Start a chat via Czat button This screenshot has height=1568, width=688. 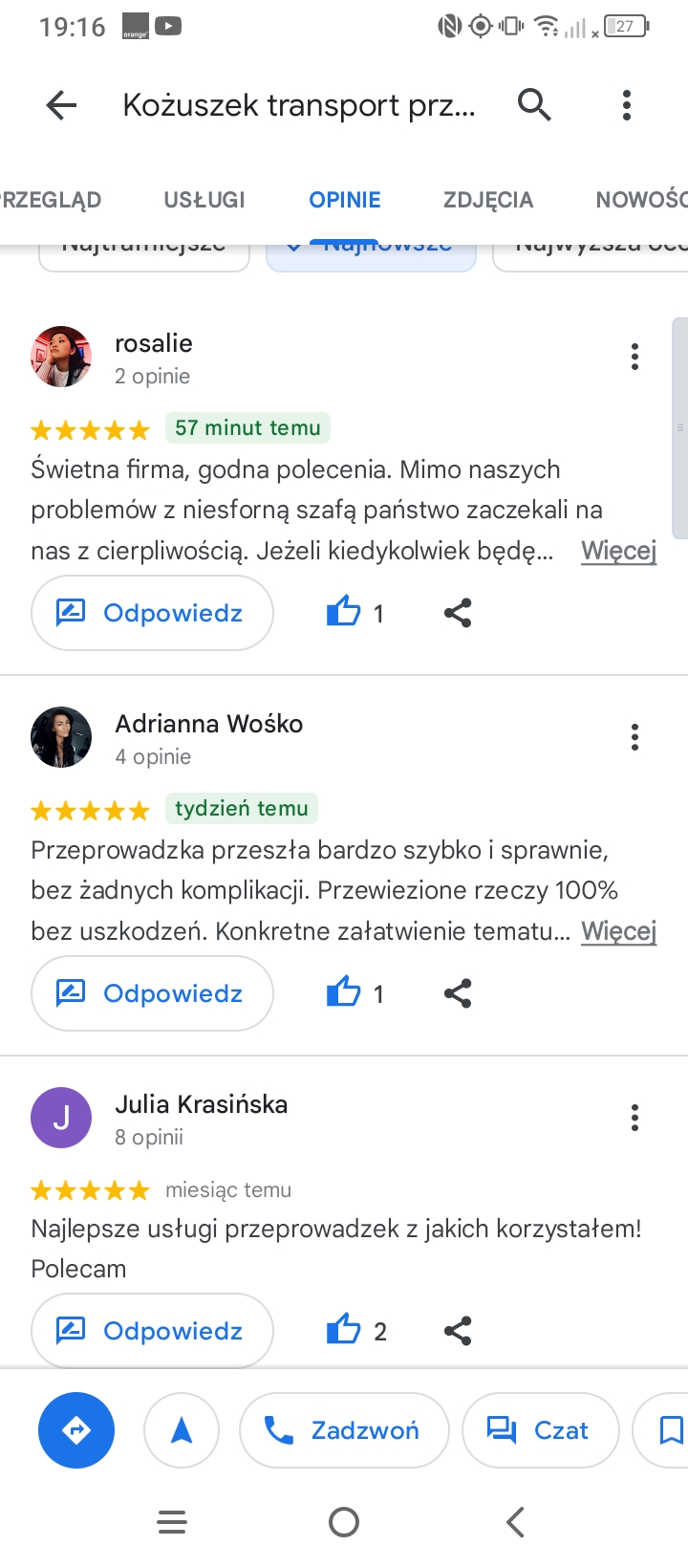click(x=540, y=1430)
